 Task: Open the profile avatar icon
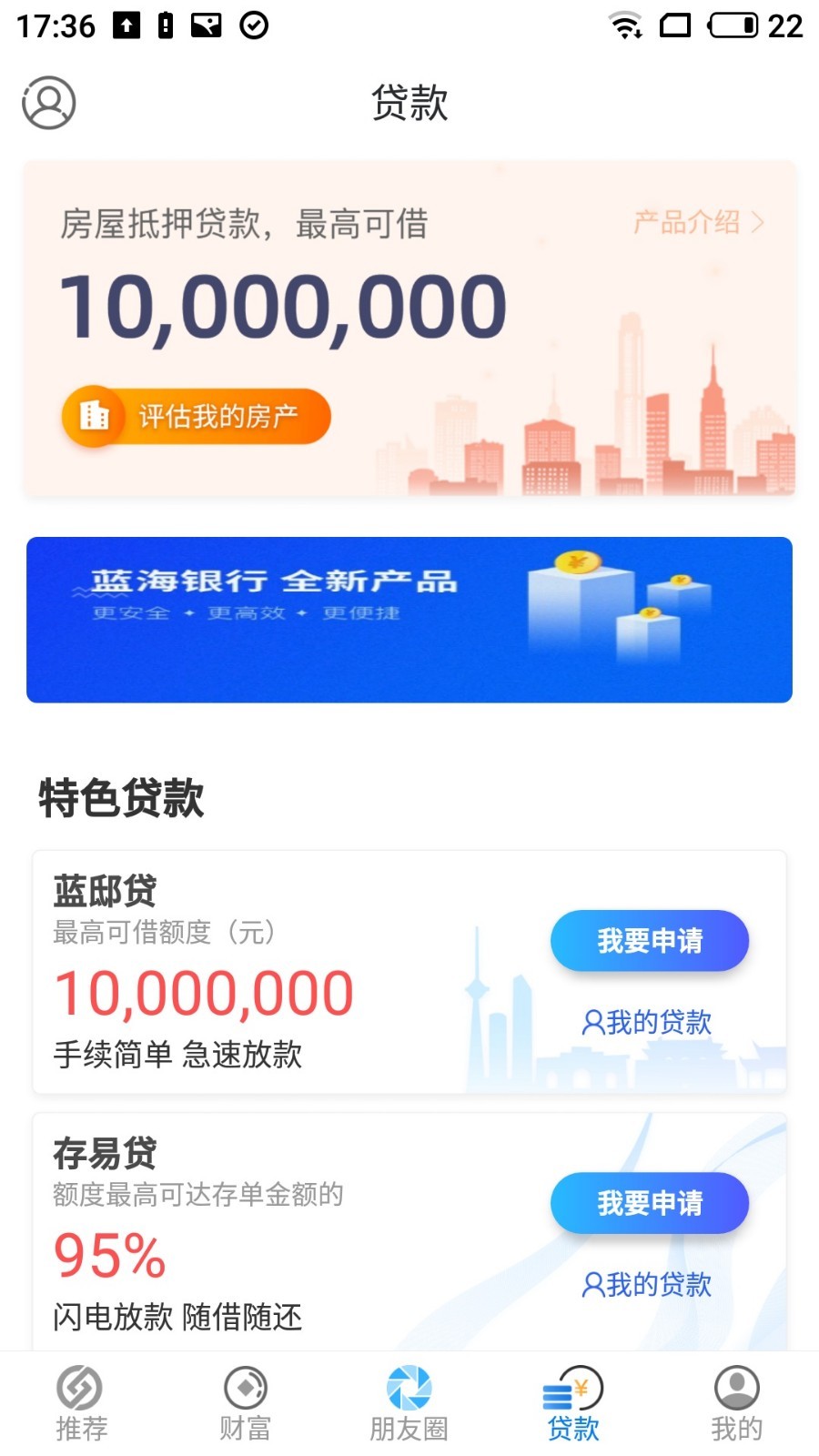[48, 103]
